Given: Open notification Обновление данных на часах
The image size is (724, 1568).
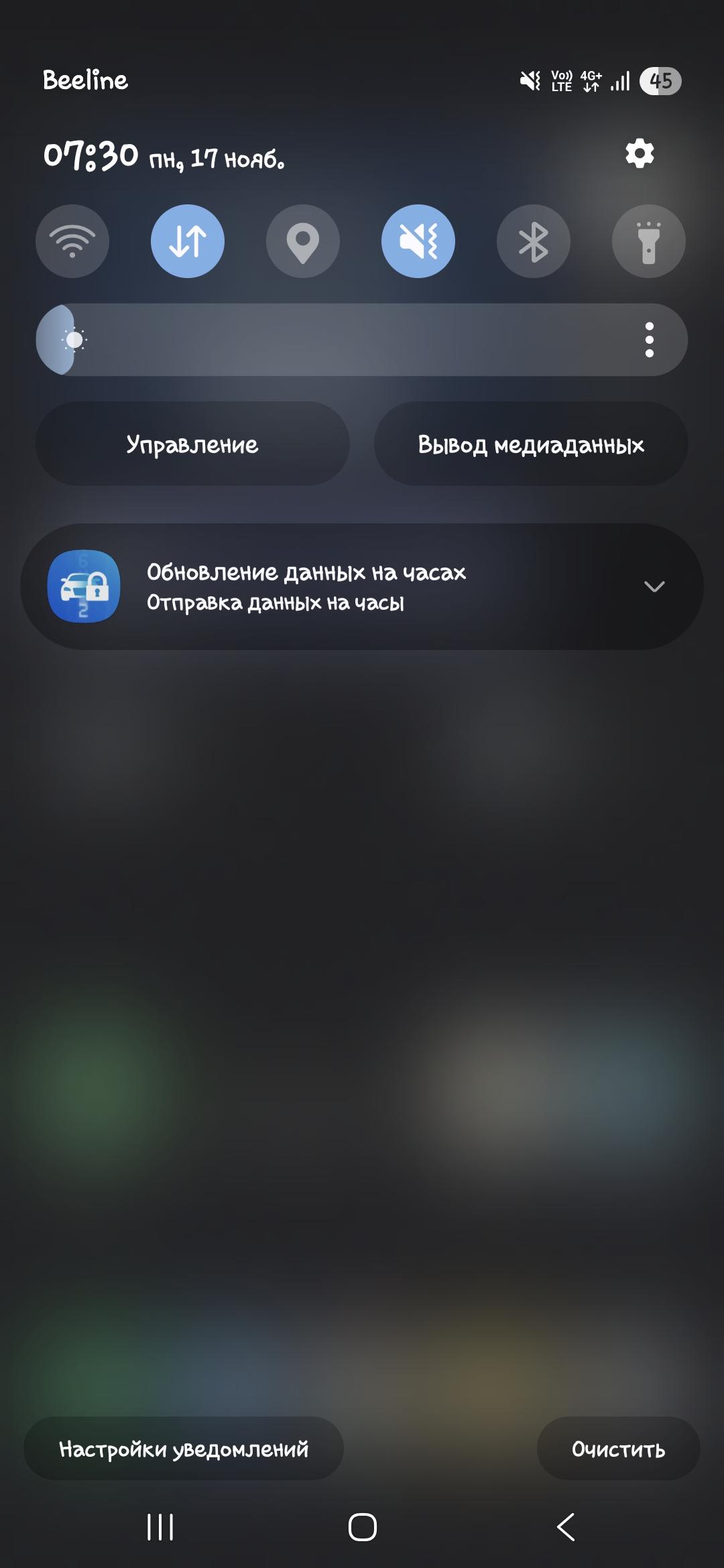Looking at the screenshot, I should tap(306, 586).
